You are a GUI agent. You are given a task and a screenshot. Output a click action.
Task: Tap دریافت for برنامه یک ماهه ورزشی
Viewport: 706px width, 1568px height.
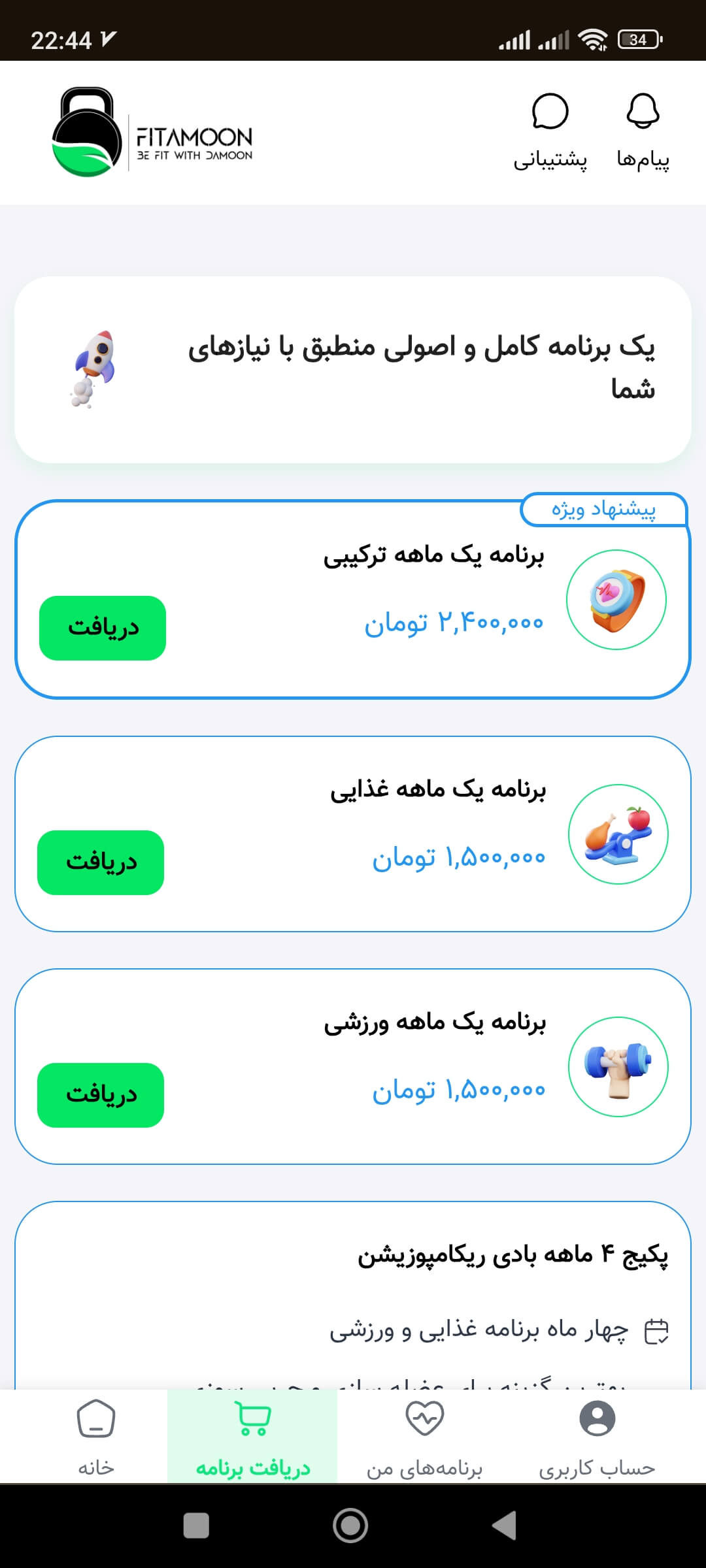[101, 1095]
